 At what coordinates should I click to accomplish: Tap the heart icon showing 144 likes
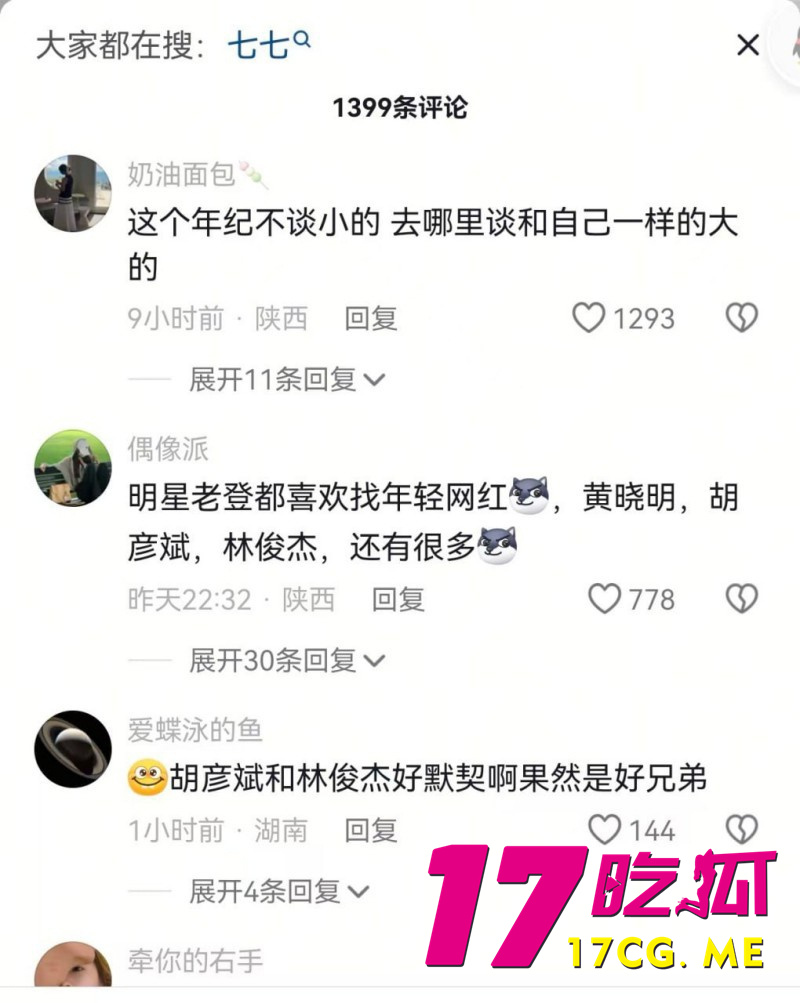pyautogui.click(x=604, y=828)
